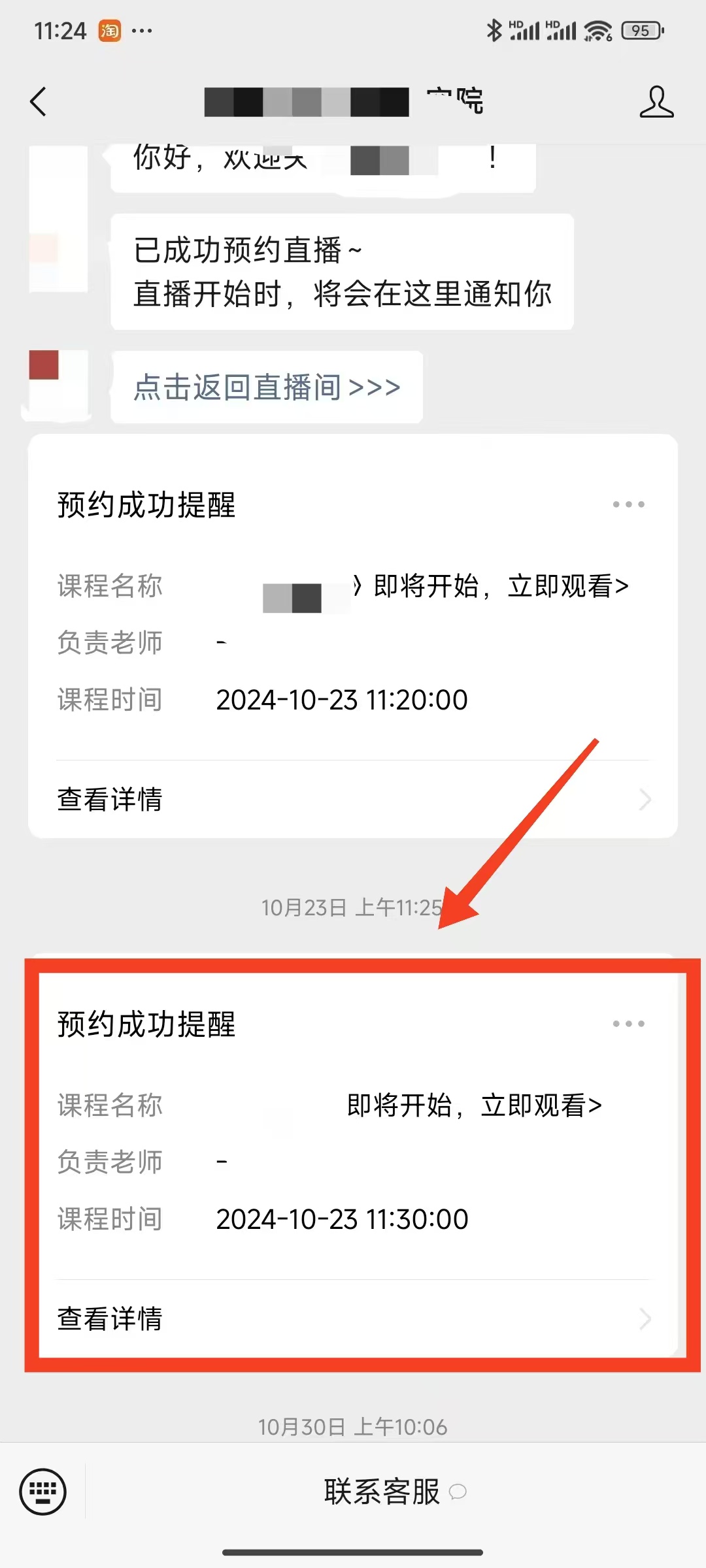Open overflow dots on the 11:20:00 reminder card
Screen dimensions: 706x1568
pyautogui.click(x=628, y=504)
